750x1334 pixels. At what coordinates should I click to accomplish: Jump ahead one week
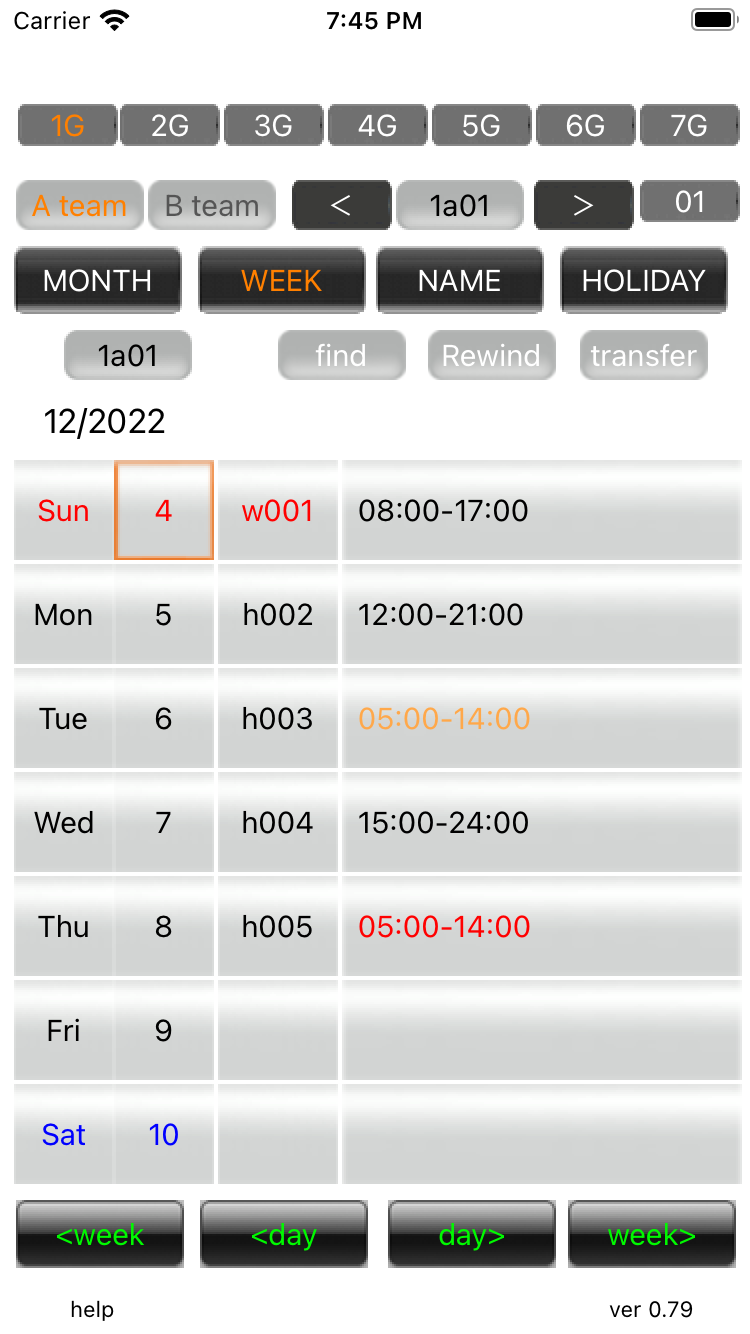(x=652, y=1235)
